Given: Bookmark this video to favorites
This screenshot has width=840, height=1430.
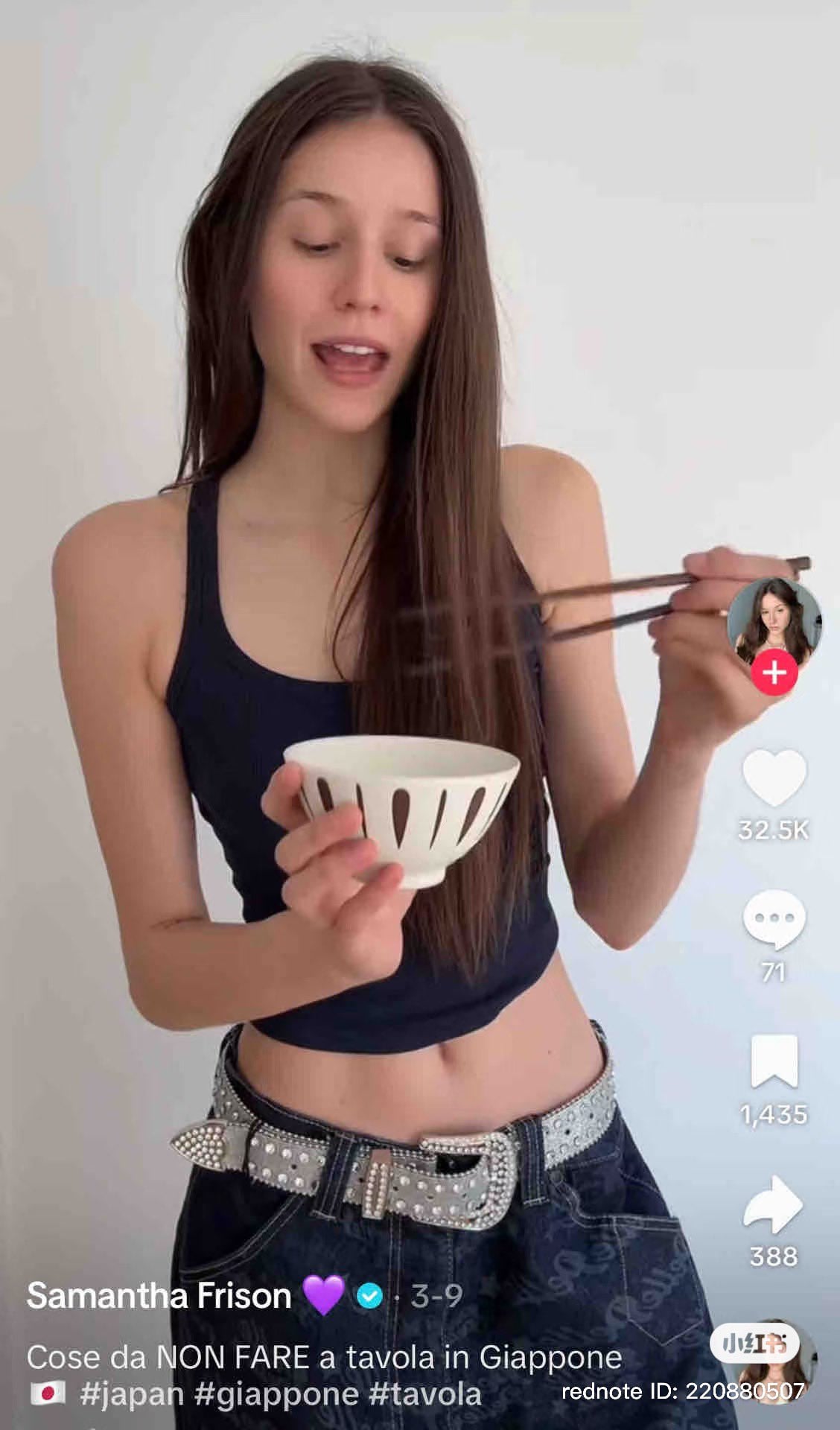Looking at the screenshot, I should point(774,1061).
